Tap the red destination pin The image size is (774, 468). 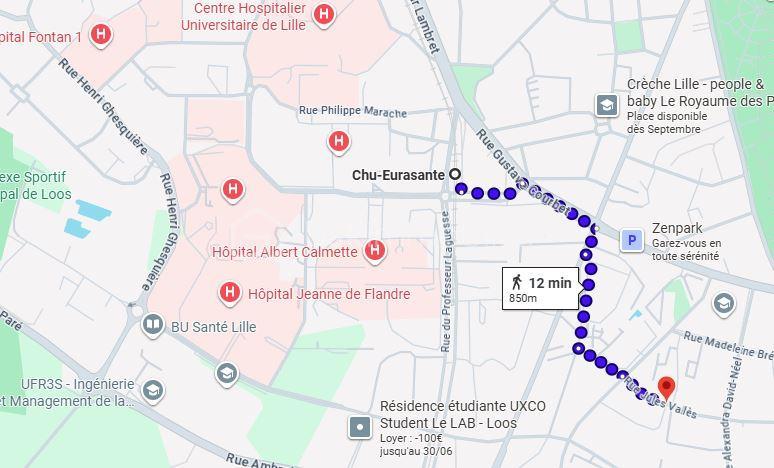click(667, 387)
